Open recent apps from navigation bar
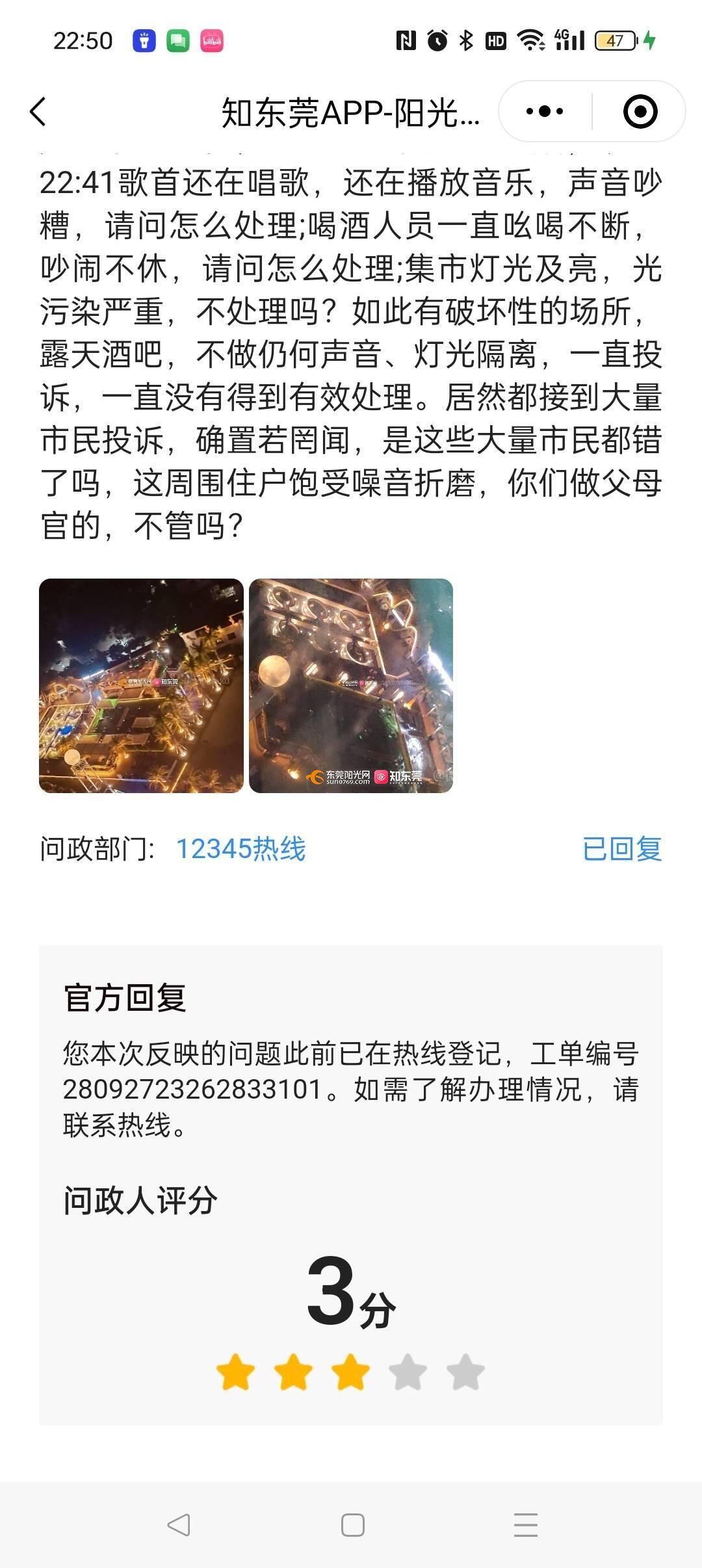 525,1525
